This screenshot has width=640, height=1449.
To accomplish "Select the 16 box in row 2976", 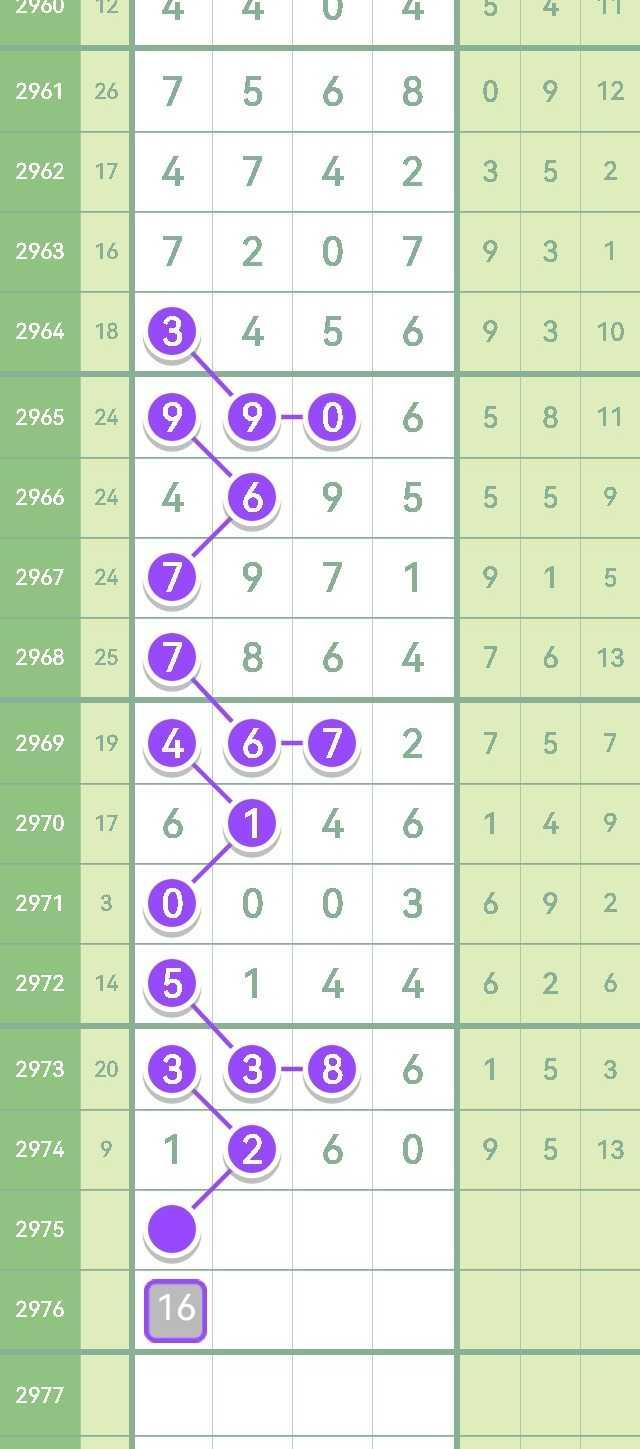I will coord(176,1309).
